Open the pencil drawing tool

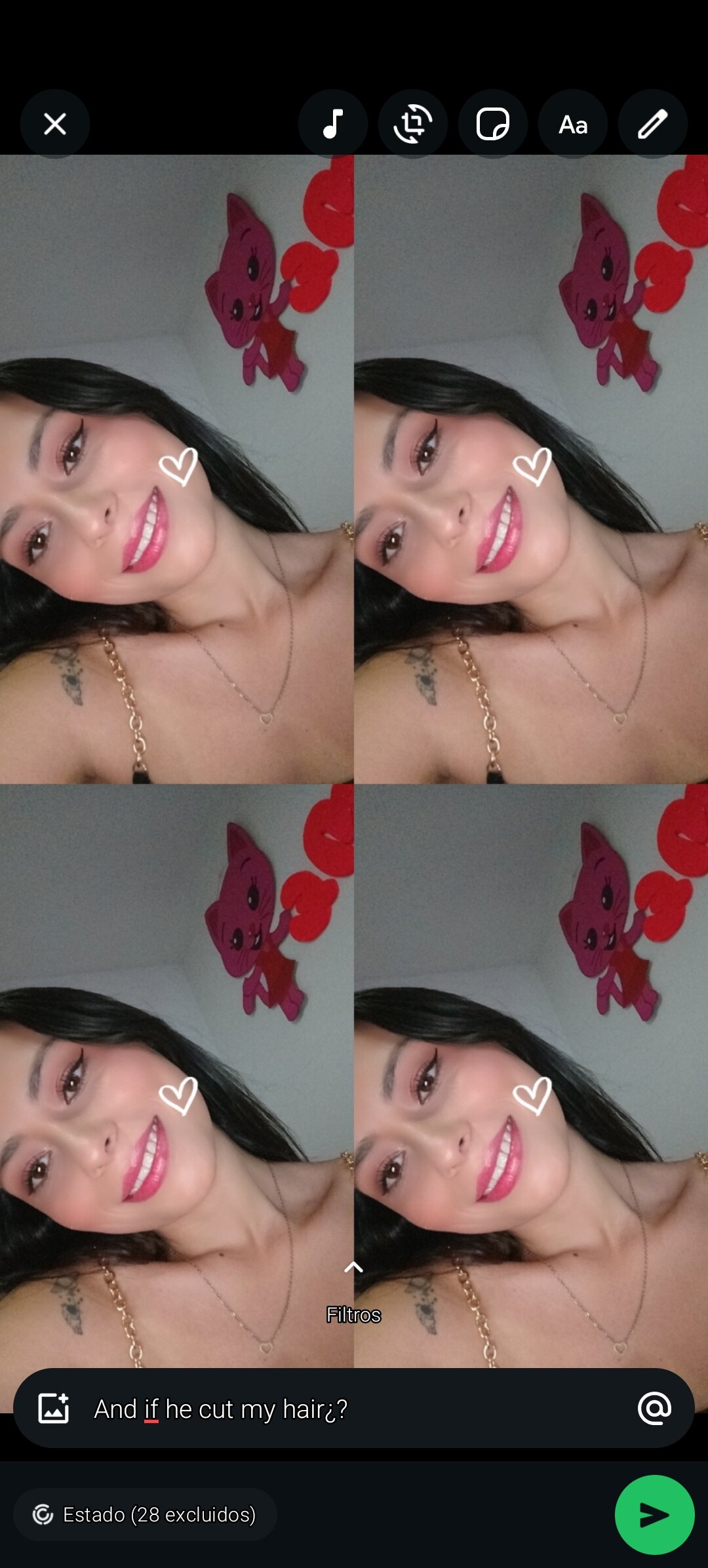pyautogui.click(x=653, y=124)
